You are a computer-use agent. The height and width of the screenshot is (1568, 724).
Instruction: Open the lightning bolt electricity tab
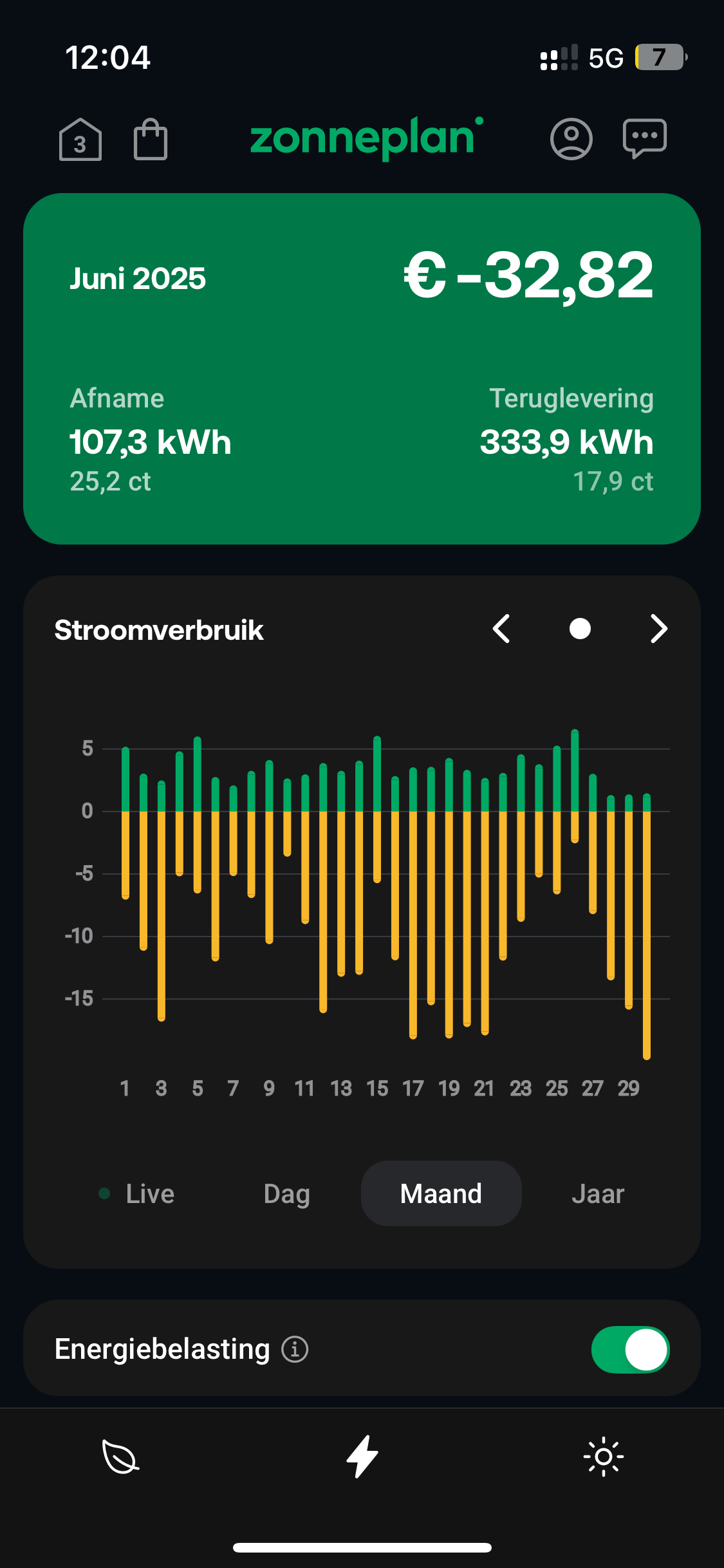362,1457
